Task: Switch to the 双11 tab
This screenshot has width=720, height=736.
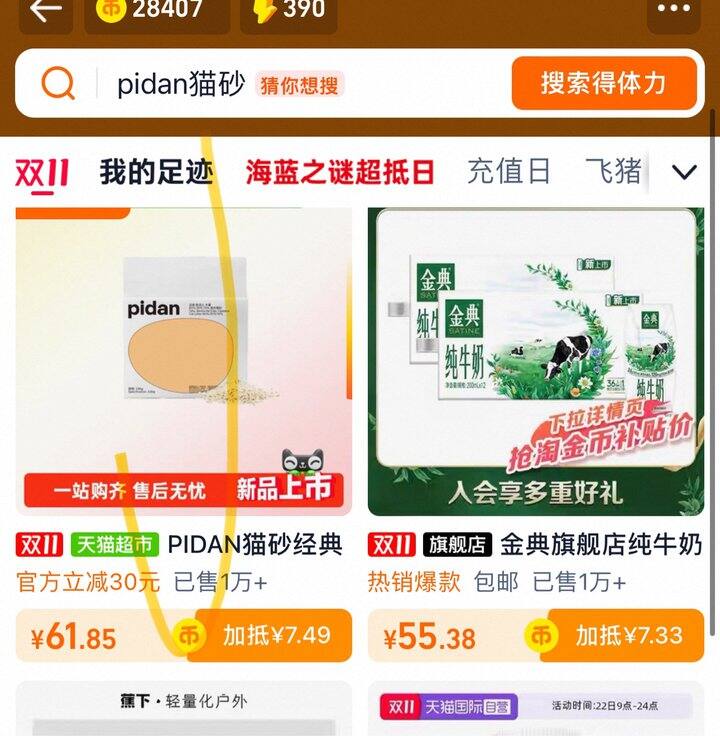Action: coord(42,172)
